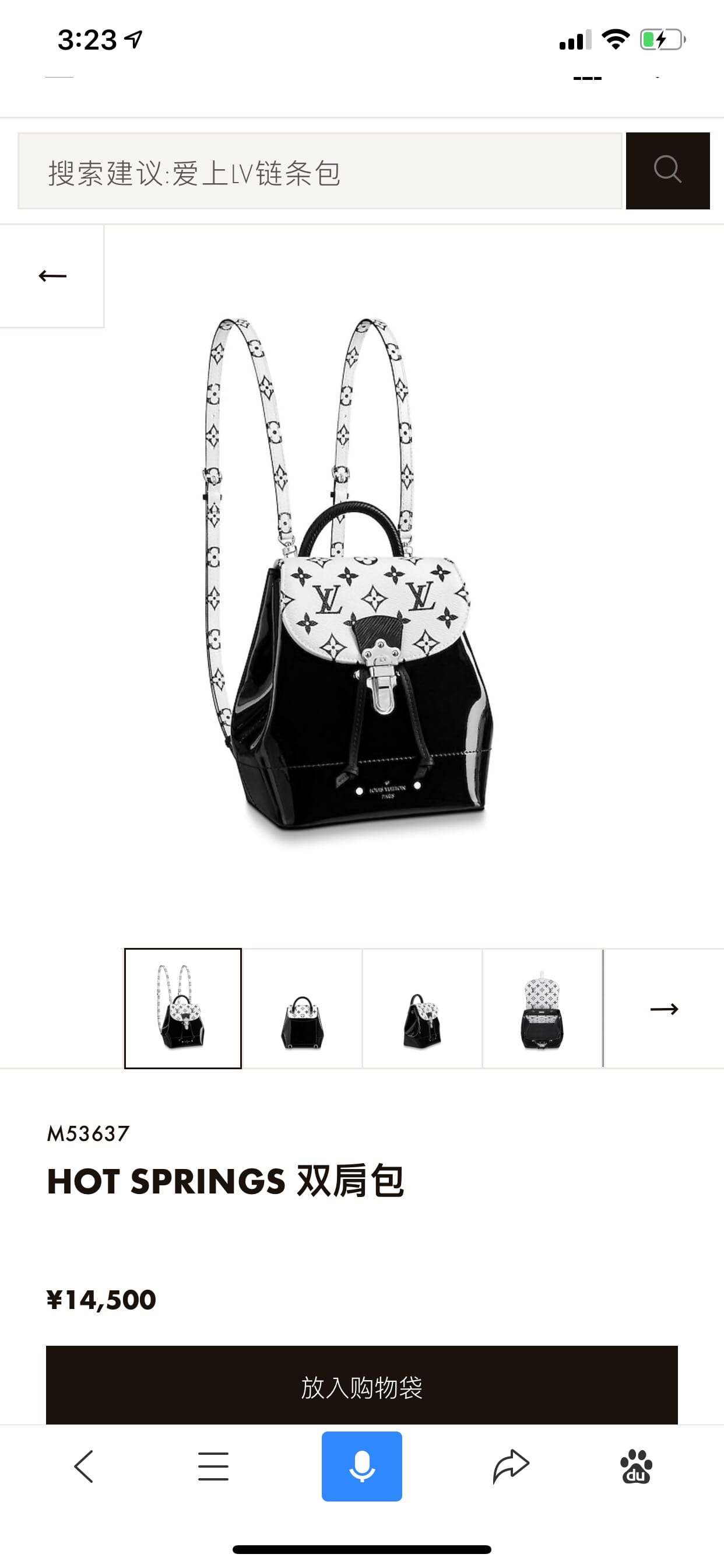Tap the search field suggesting LV chain bags

point(319,171)
